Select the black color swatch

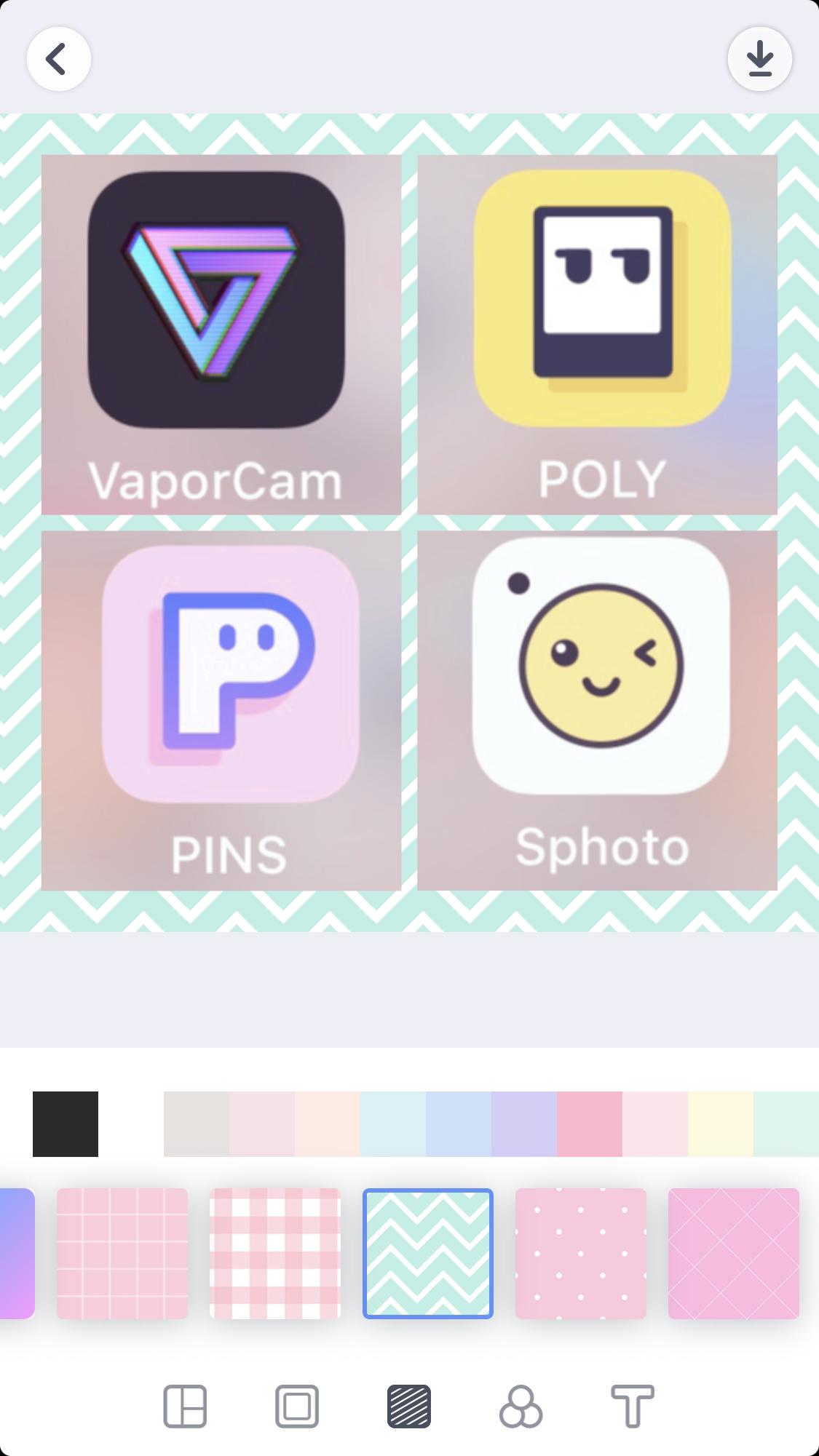coord(66,1123)
